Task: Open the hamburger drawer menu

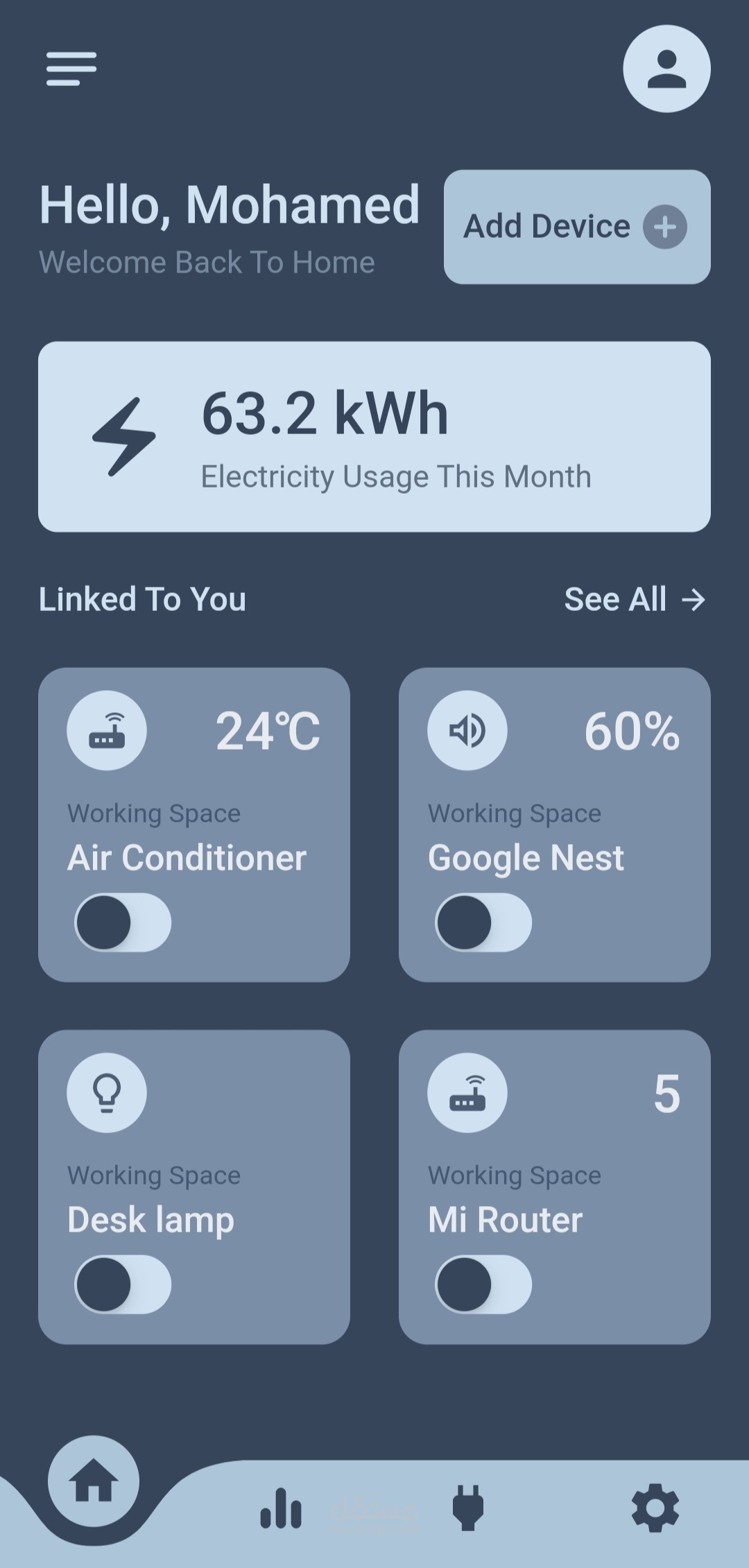Action: 71,69
